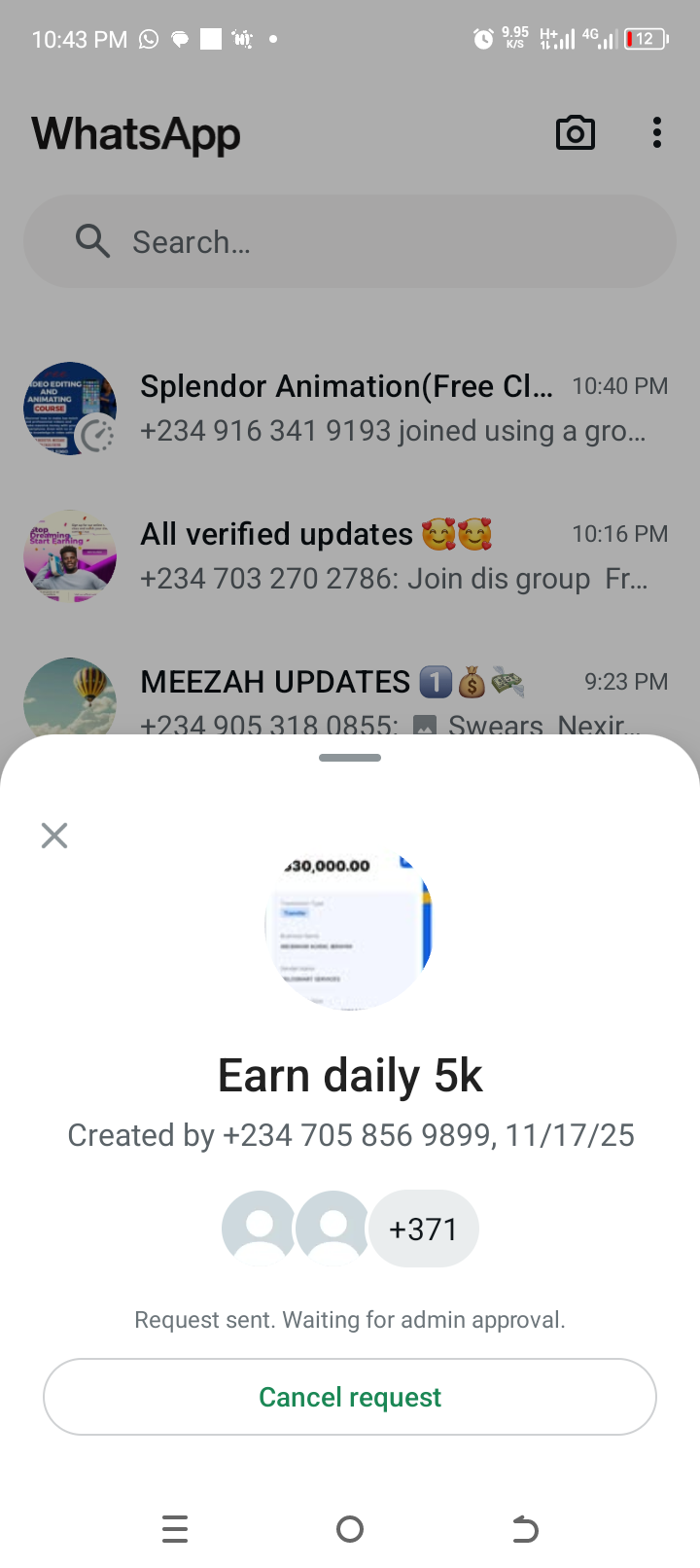Go to the home screen
The height and width of the screenshot is (1568, 700).
(350, 1529)
